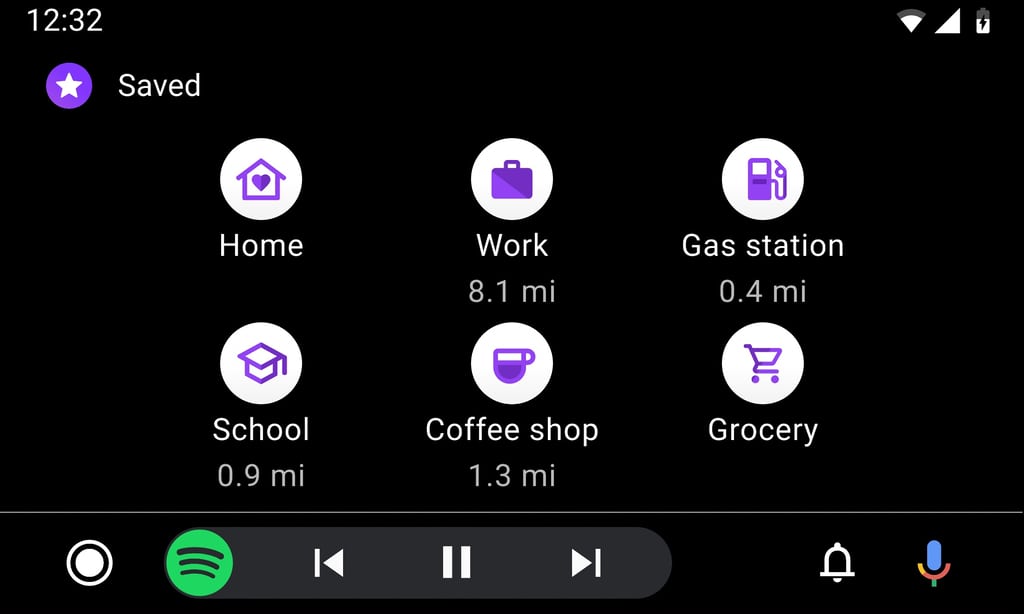
Task: Activate the voice assistant microphone
Action: (x=934, y=563)
